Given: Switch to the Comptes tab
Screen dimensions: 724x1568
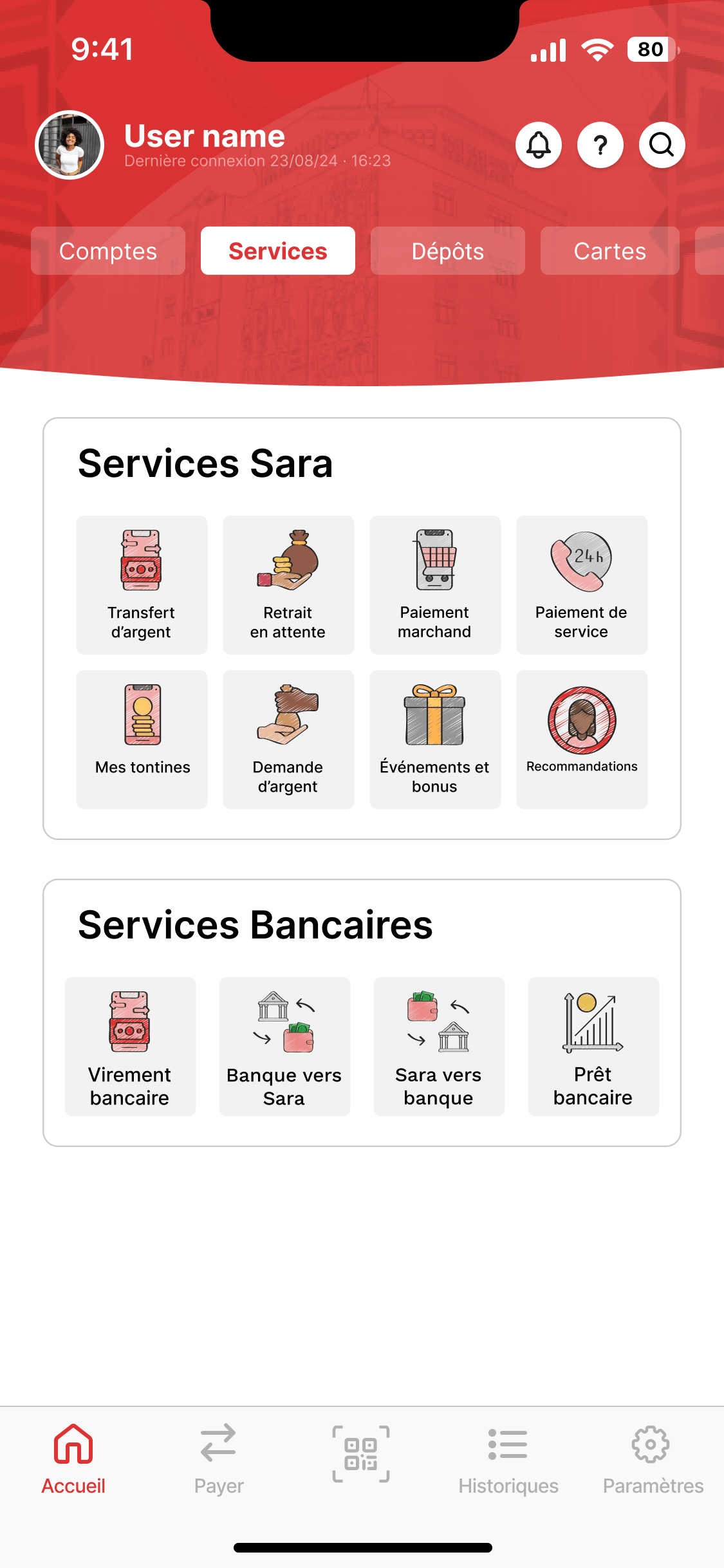Looking at the screenshot, I should [x=108, y=251].
